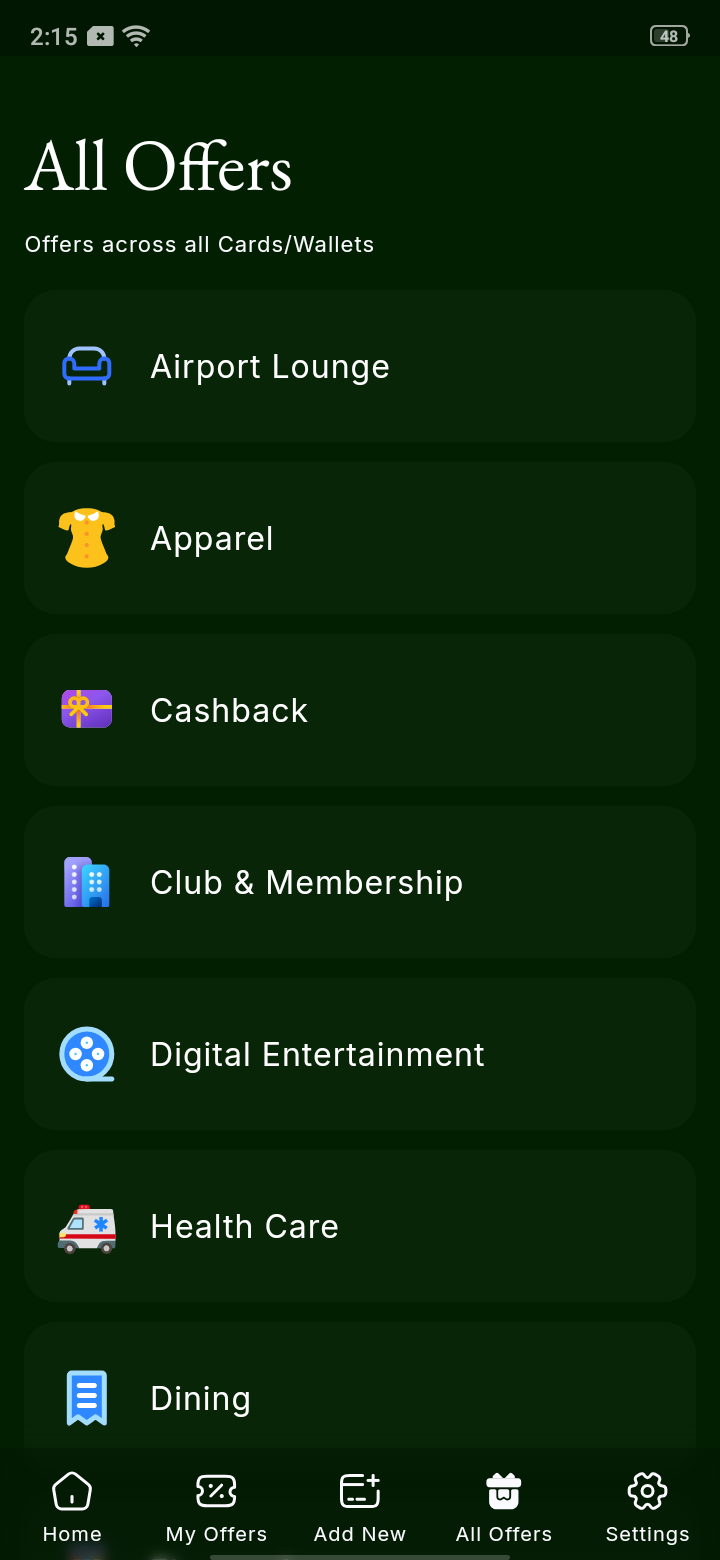The image size is (720, 1560).
Task: Open the Airport Lounge offers category
Action: [x=360, y=365]
